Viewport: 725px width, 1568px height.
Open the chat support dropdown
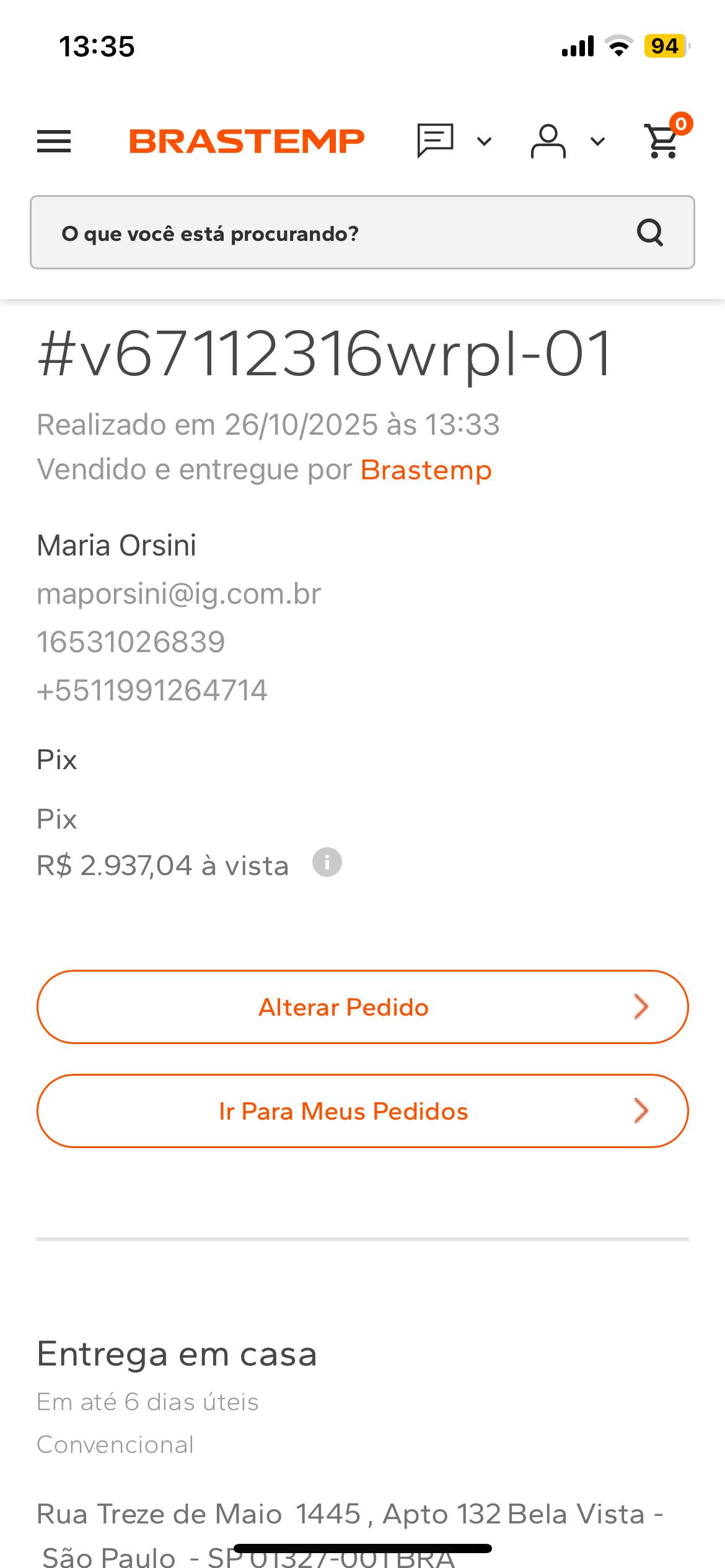click(454, 141)
